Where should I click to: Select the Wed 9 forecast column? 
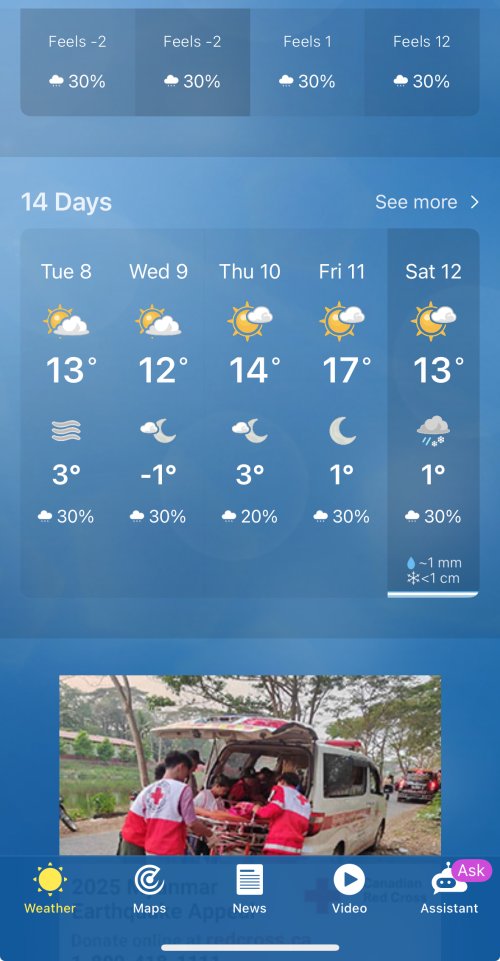coord(158,412)
